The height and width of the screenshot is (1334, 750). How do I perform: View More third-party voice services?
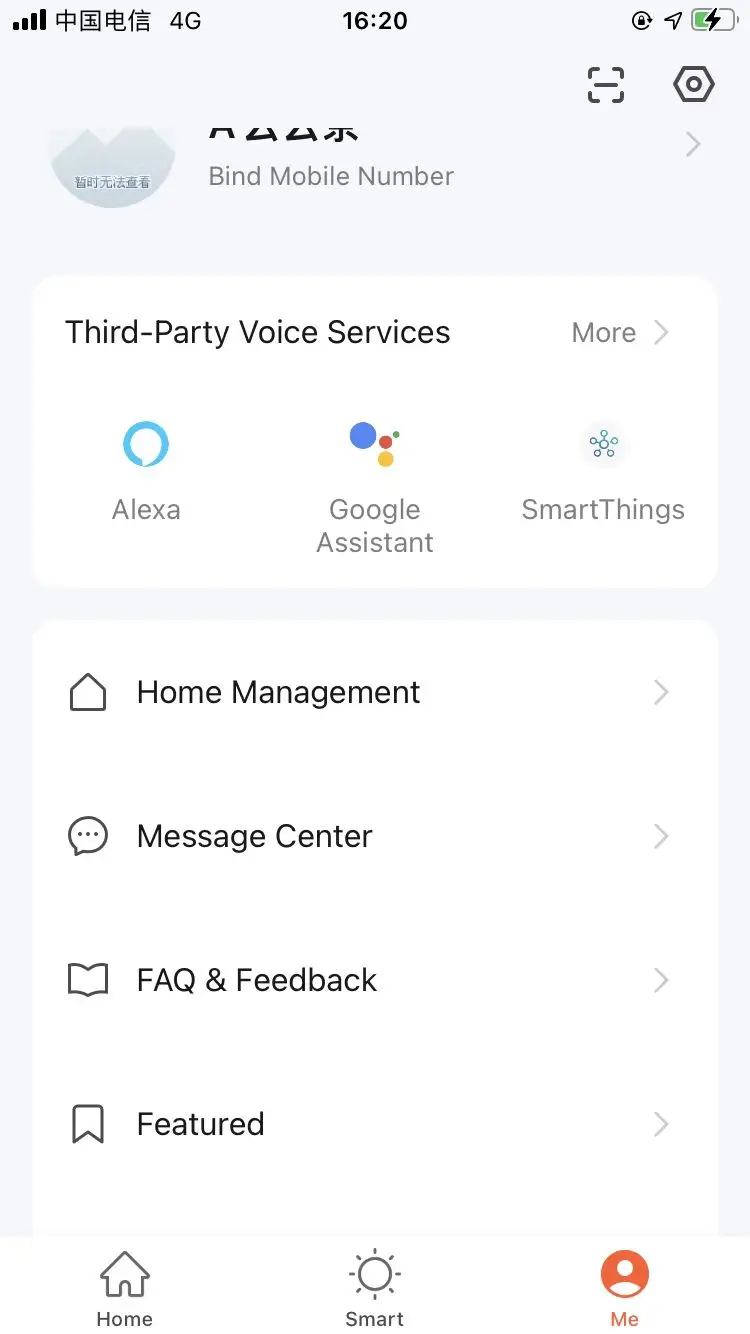point(619,333)
